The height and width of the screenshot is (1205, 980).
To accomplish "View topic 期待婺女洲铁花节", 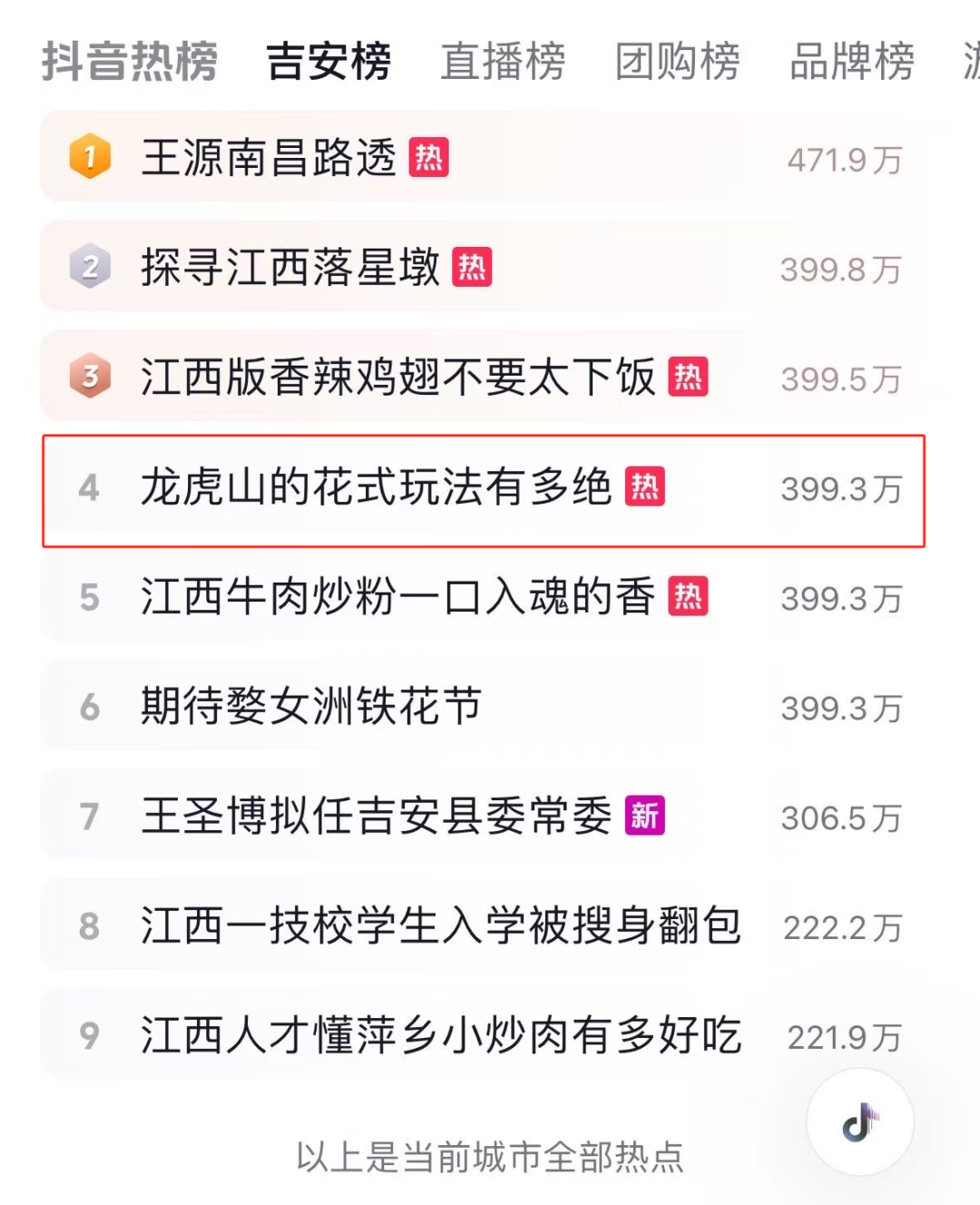I will (x=311, y=707).
